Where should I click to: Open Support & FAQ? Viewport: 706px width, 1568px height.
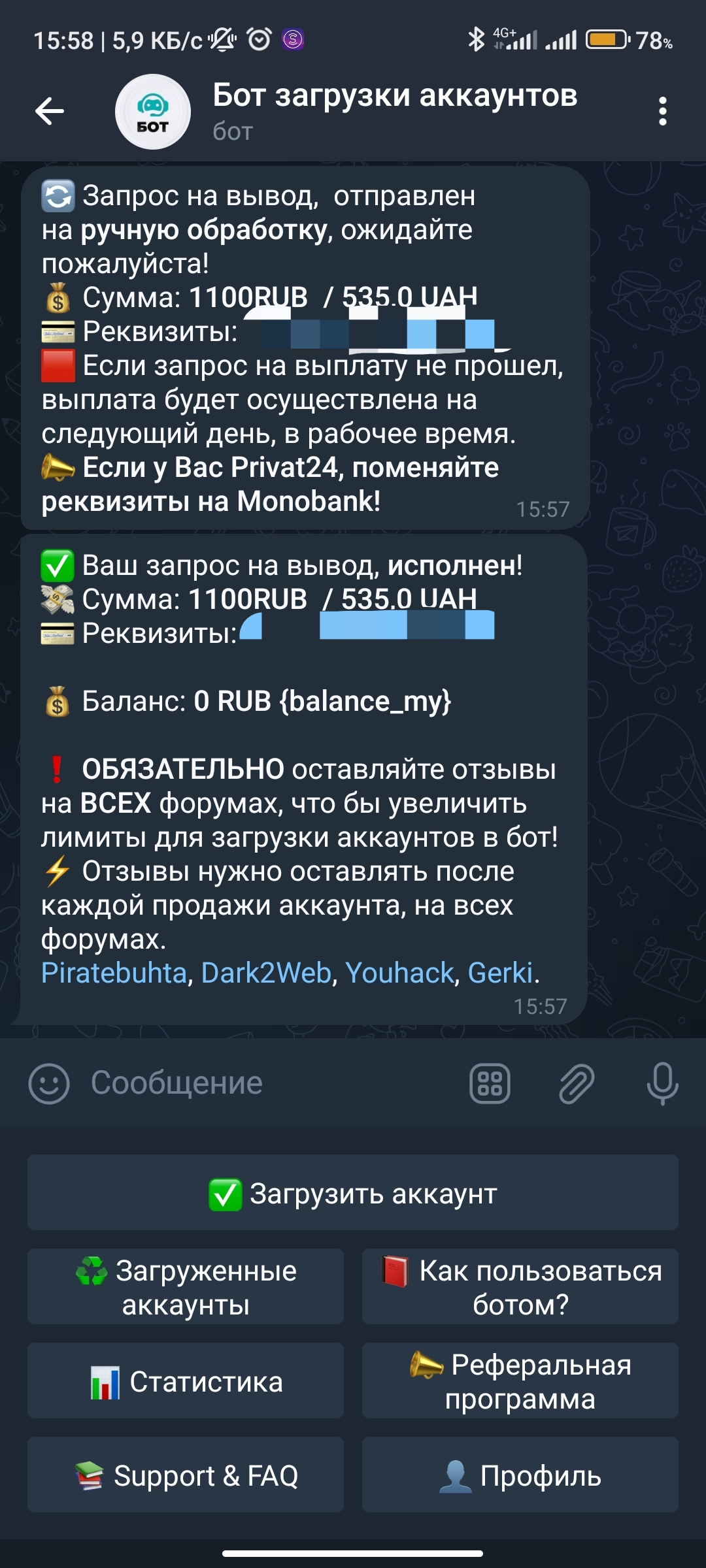tap(186, 1475)
